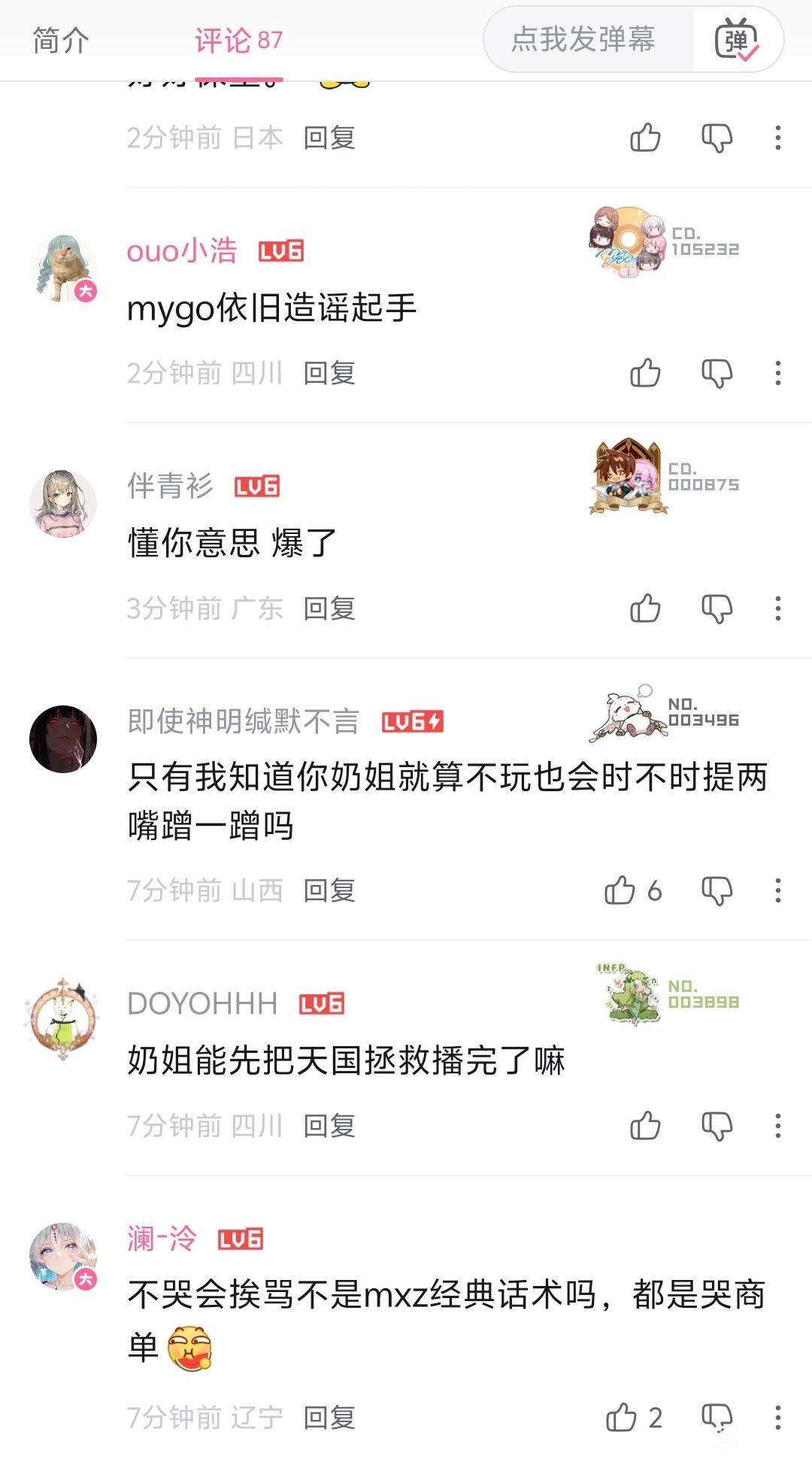The image size is (812, 1459).
Task: Open DOYOHHH's username profile
Action: [x=203, y=1003]
